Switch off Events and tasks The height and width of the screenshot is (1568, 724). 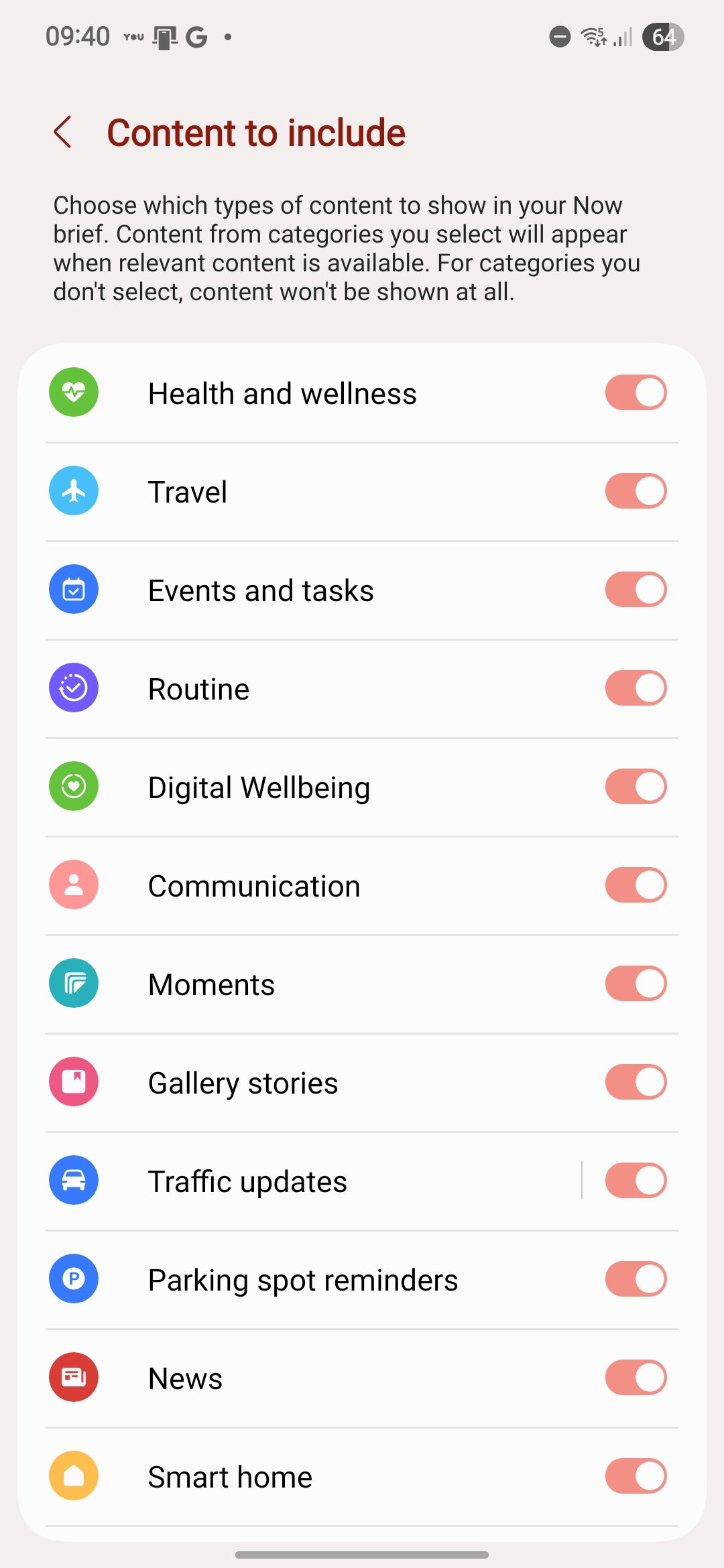coord(636,590)
